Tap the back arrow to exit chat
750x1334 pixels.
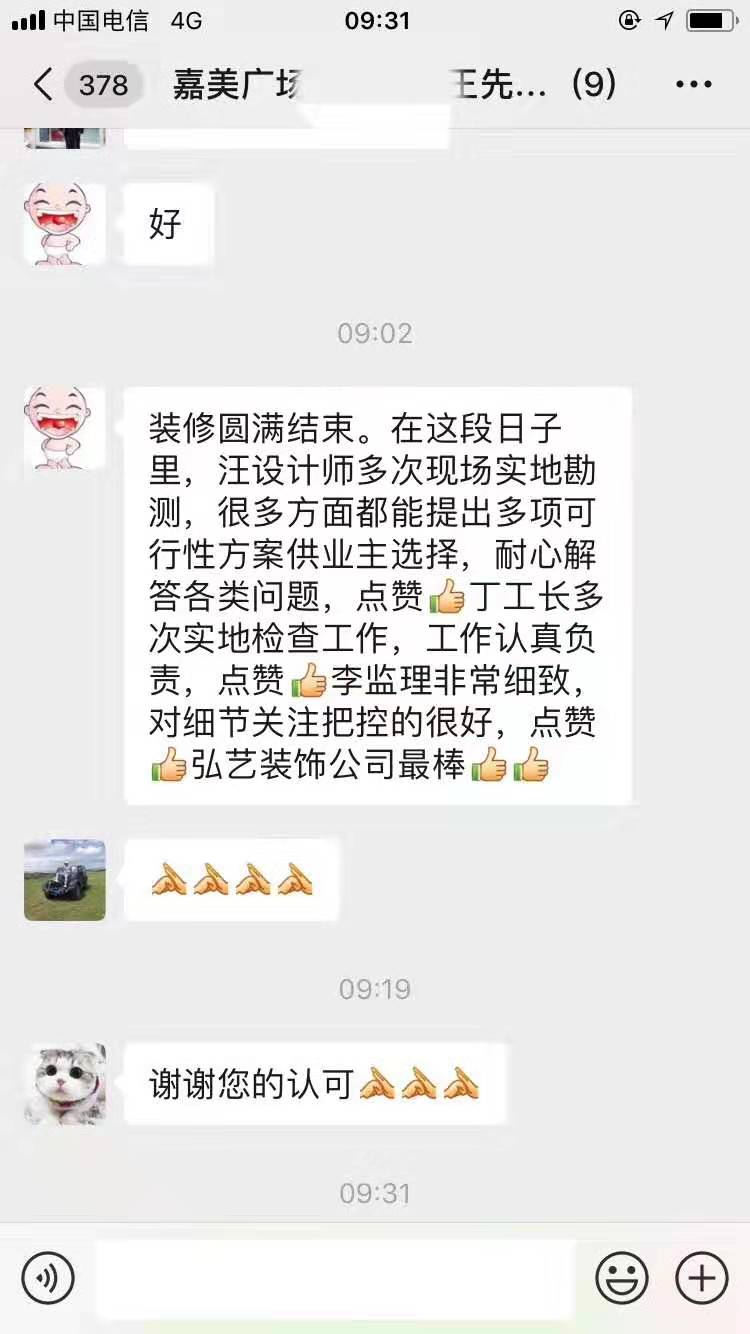click(x=40, y=85)
